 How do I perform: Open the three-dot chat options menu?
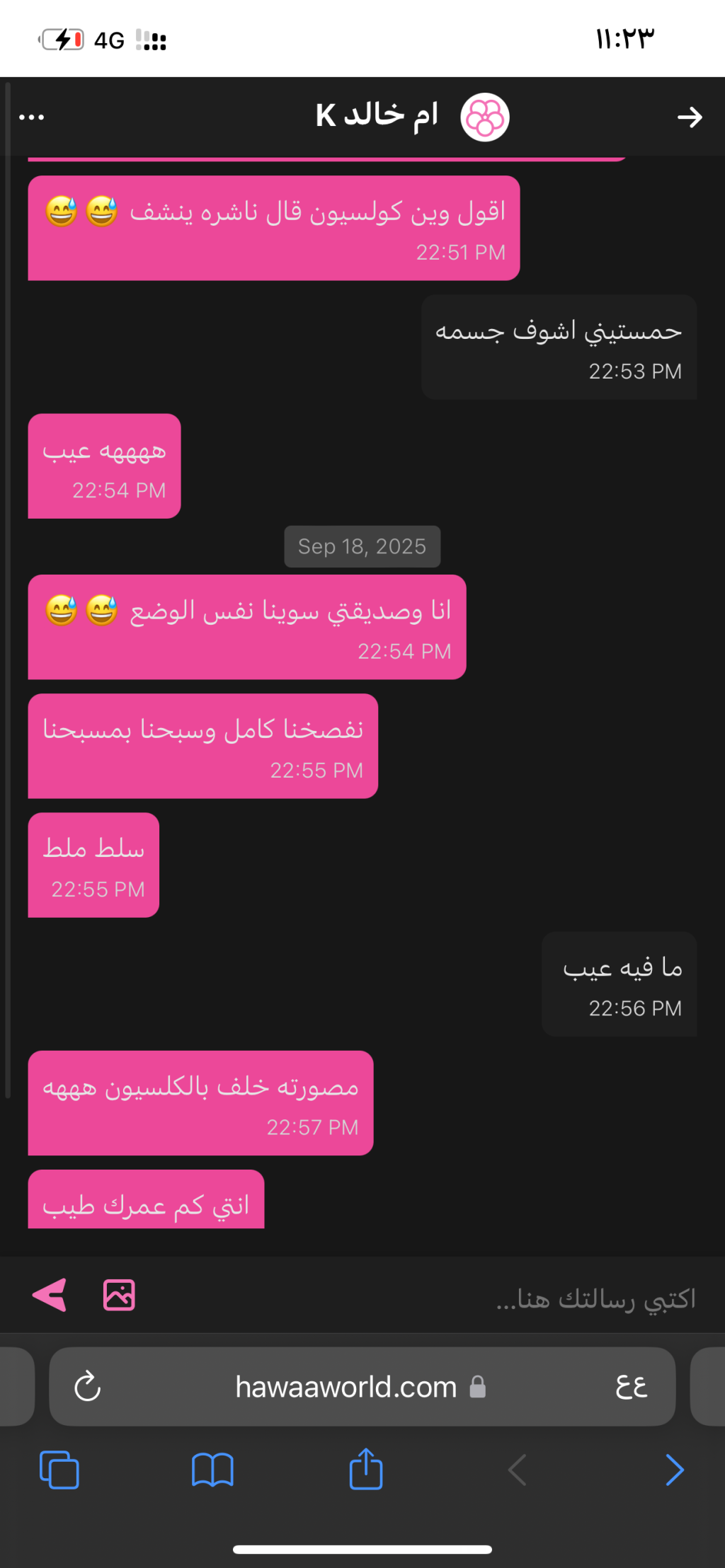coord(32,117)
